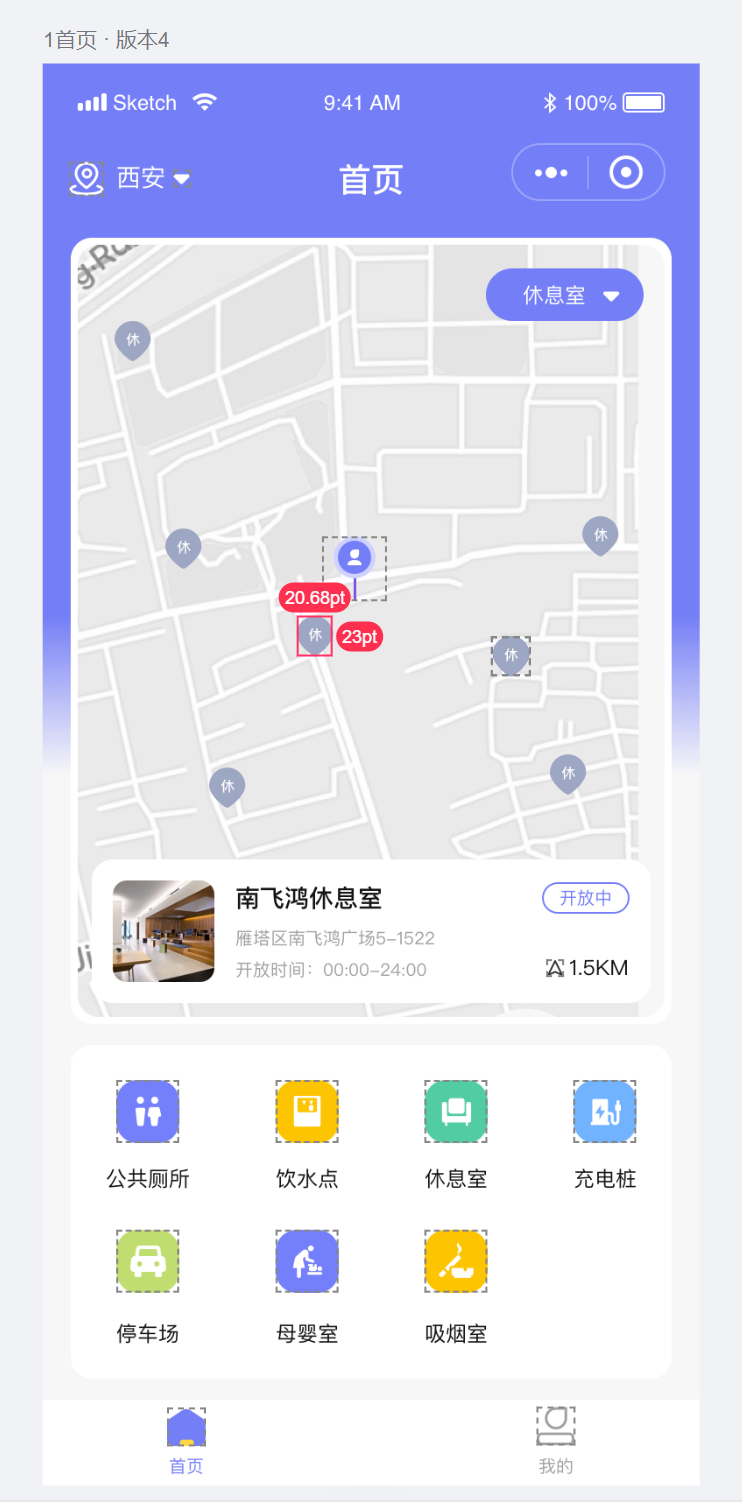Screen dimensions: 742x1510
Task: Select the 休息室 category icon
Action: point(456,1112)
